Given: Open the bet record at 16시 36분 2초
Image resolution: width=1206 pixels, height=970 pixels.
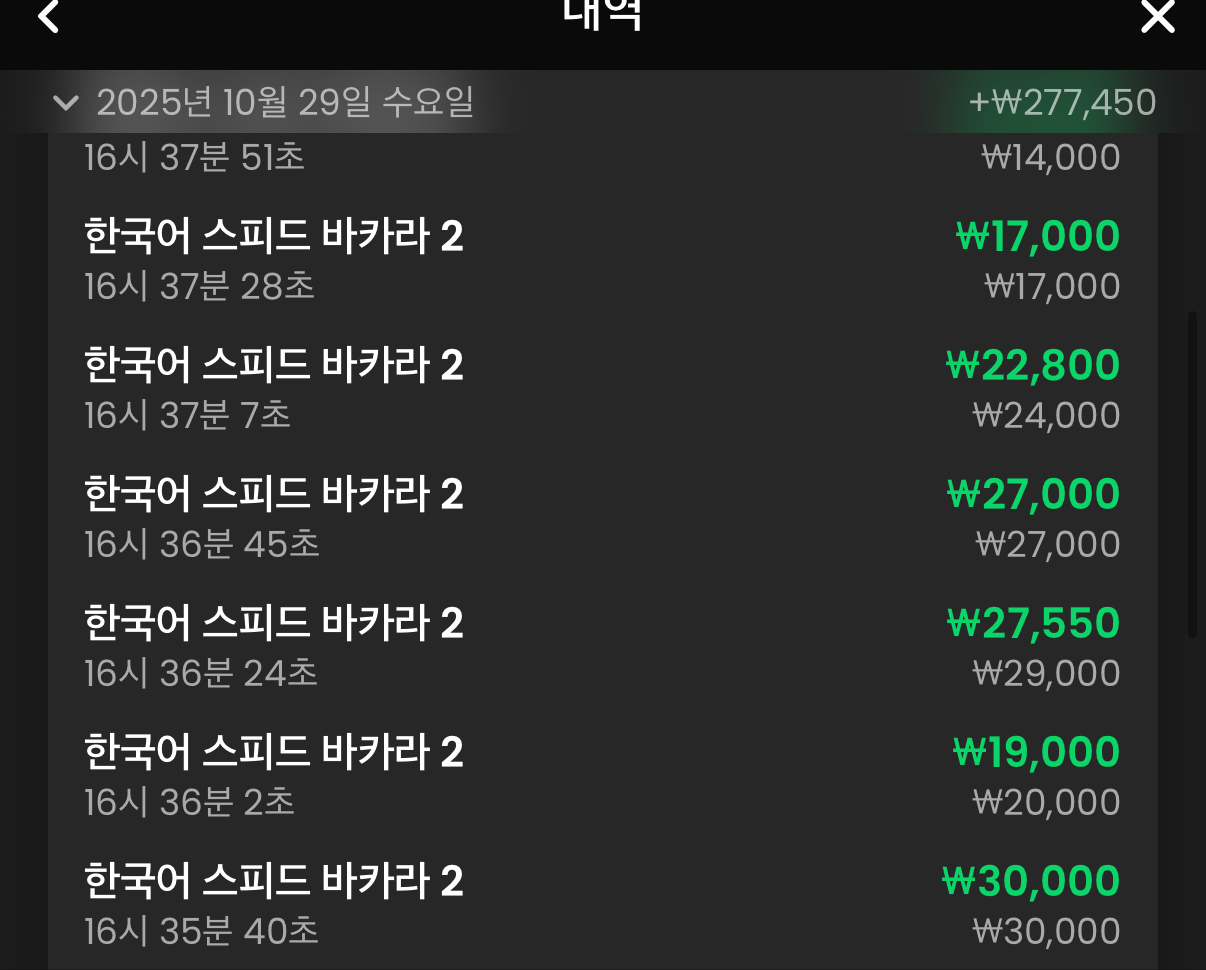Looking at the screenshot, I should tap(600, 777).
